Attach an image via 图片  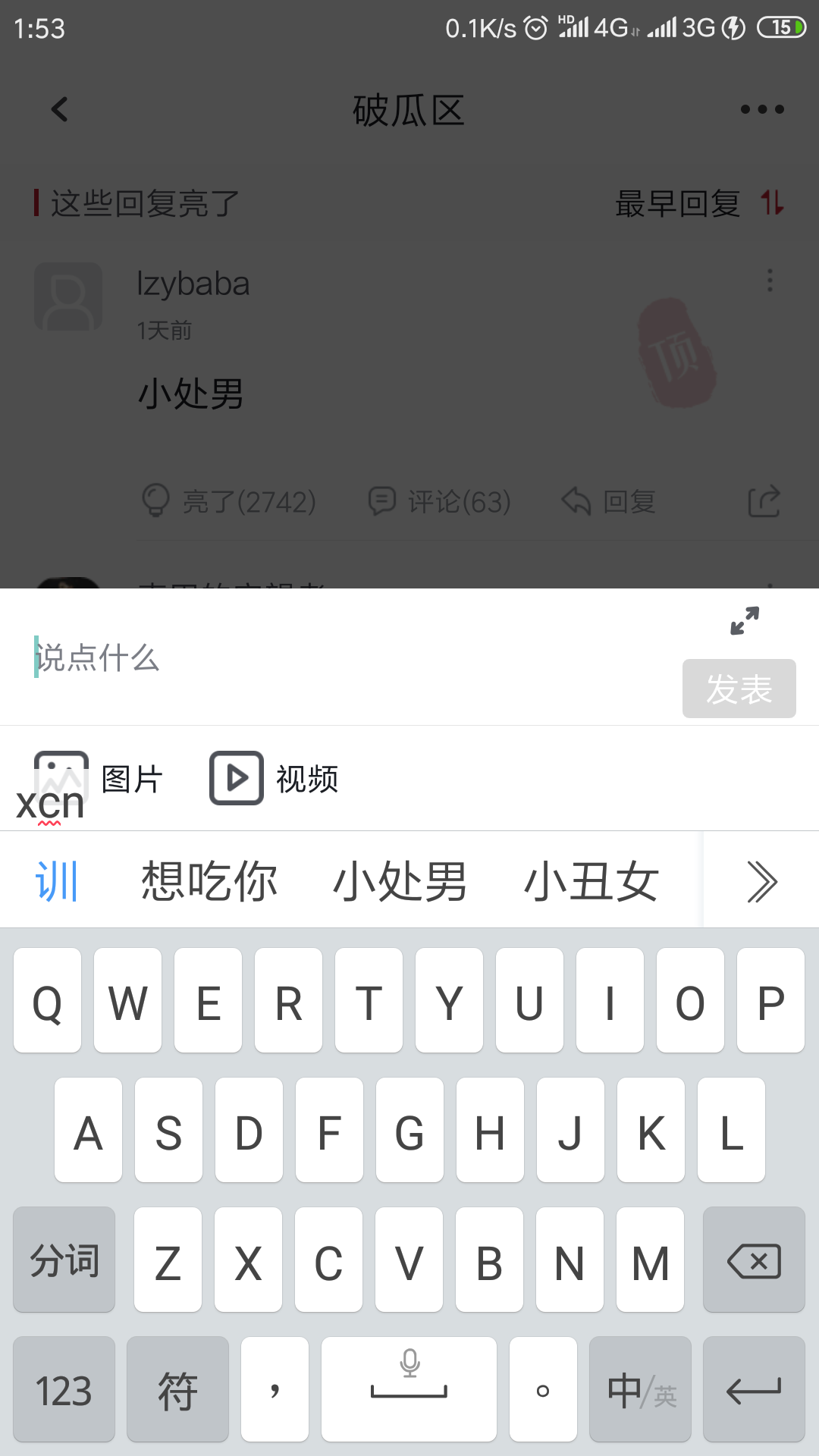99,779
